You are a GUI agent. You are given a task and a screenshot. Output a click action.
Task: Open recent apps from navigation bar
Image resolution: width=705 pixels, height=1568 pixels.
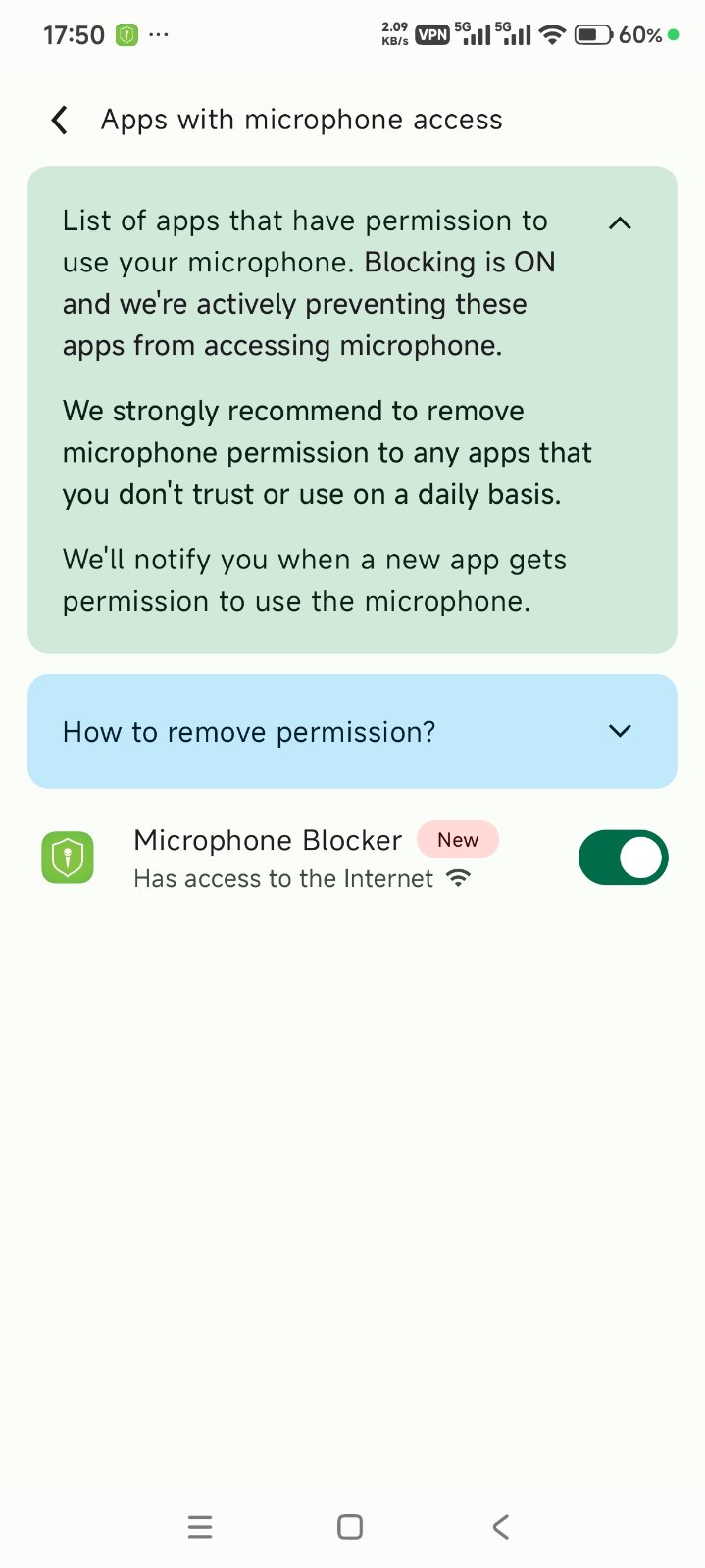click(200, 1526)
